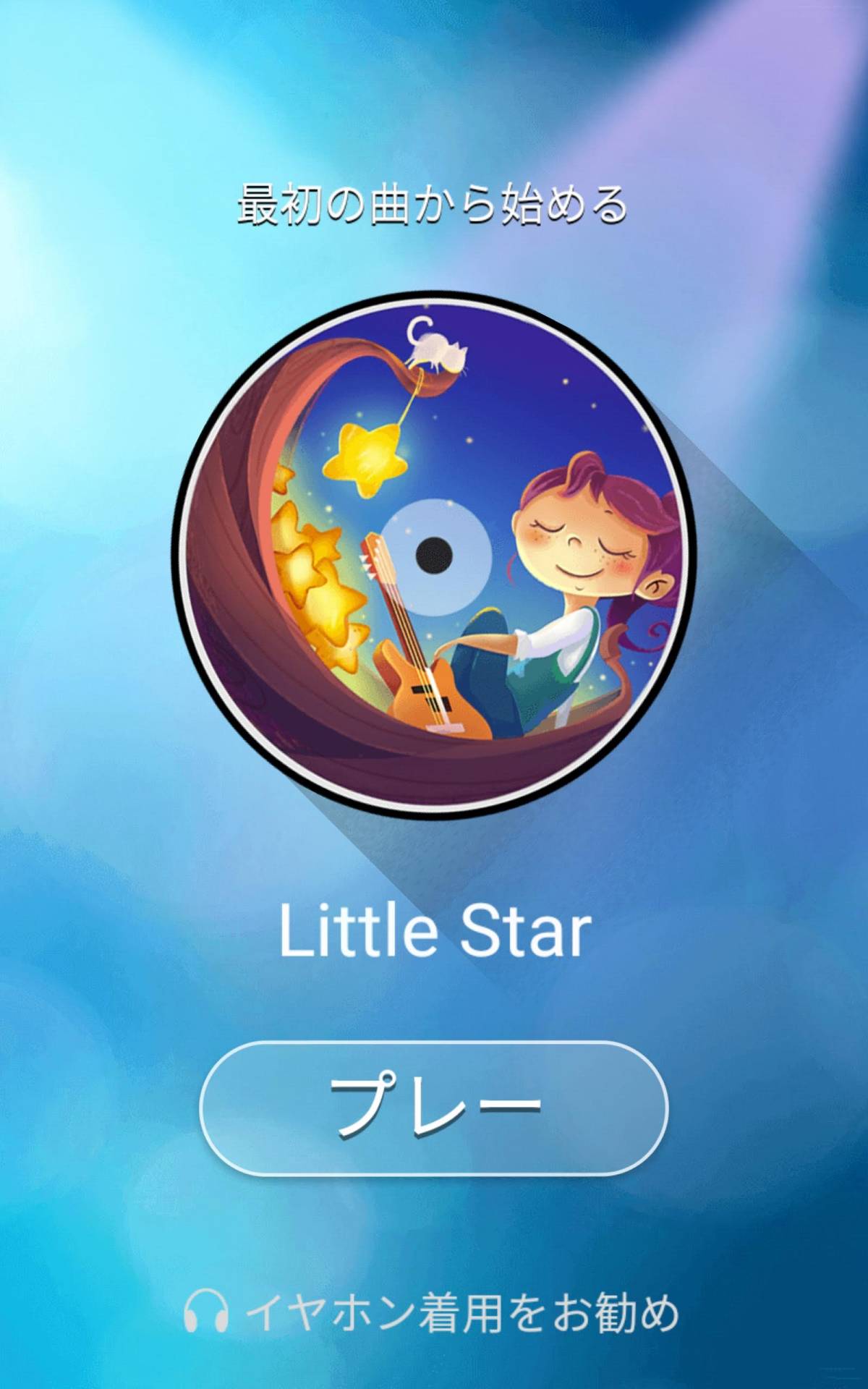Tap the プレー button to start
This screenshot has height=1389, width=868.
point(433,1108)
